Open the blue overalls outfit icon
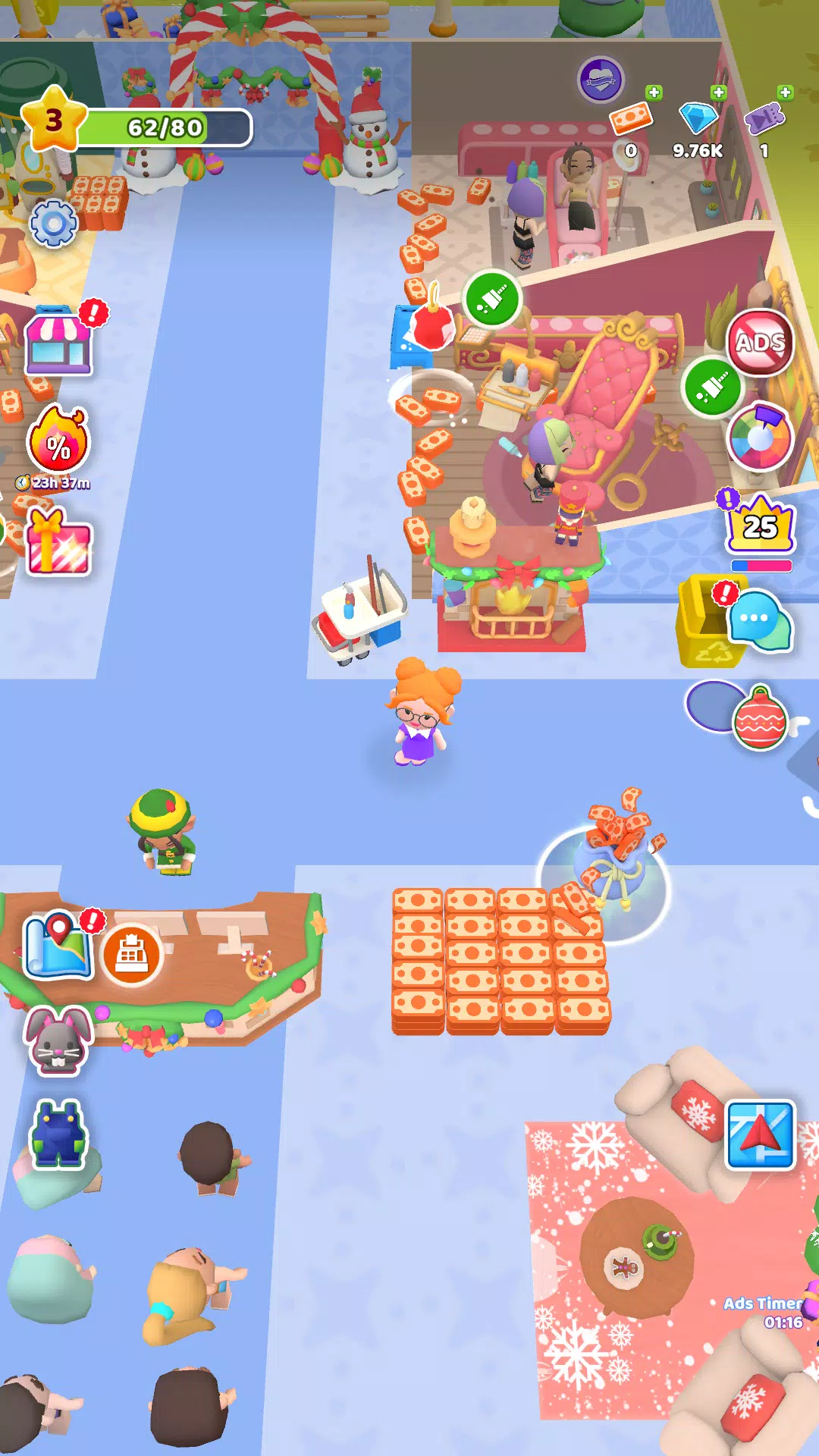 pyautogui.click(x=58, y=1134)
